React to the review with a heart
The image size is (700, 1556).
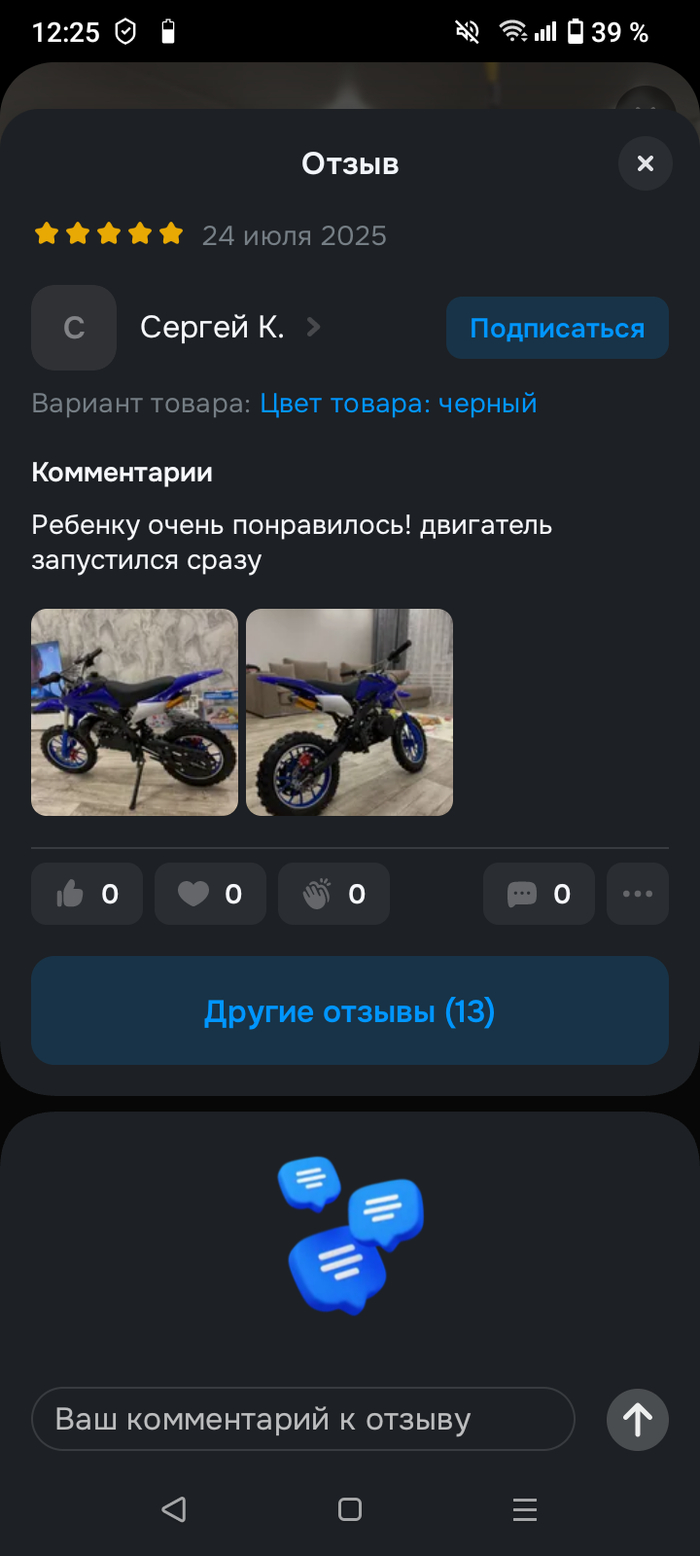[x=210, y=894]
